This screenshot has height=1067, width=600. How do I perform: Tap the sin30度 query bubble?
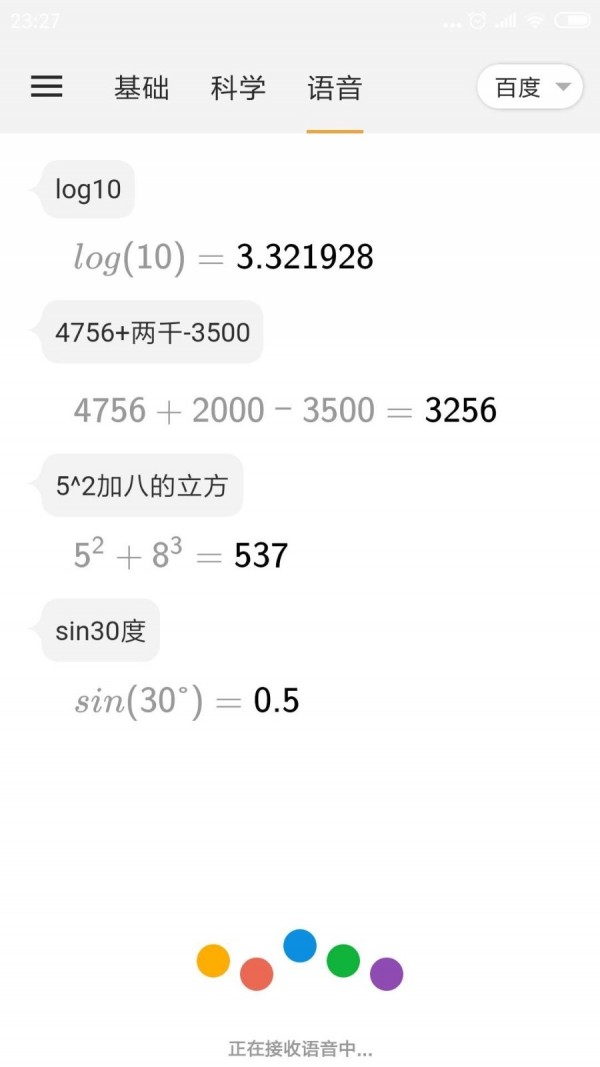[x=101, y=631]
